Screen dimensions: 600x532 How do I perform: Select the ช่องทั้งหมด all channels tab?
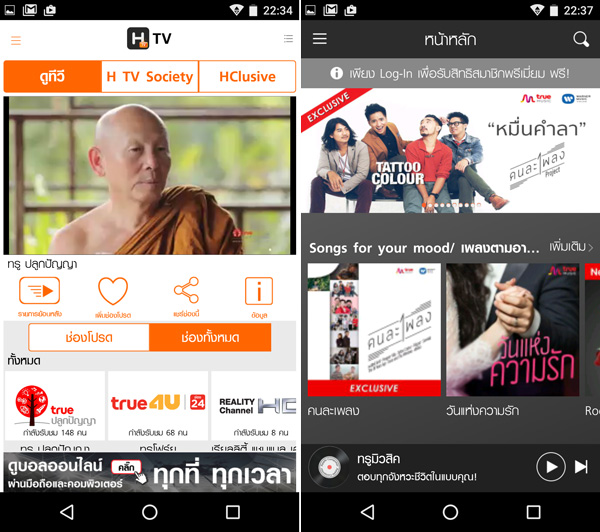[210, 337]
